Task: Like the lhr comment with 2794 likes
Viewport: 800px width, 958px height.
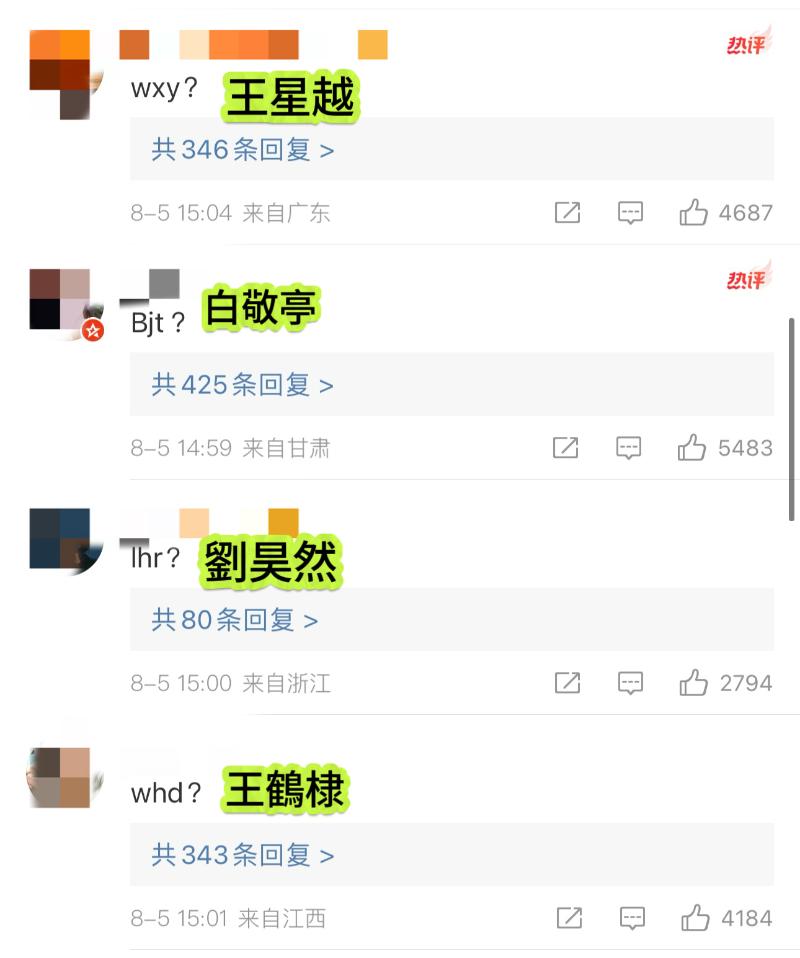Action: click(693, 683)
